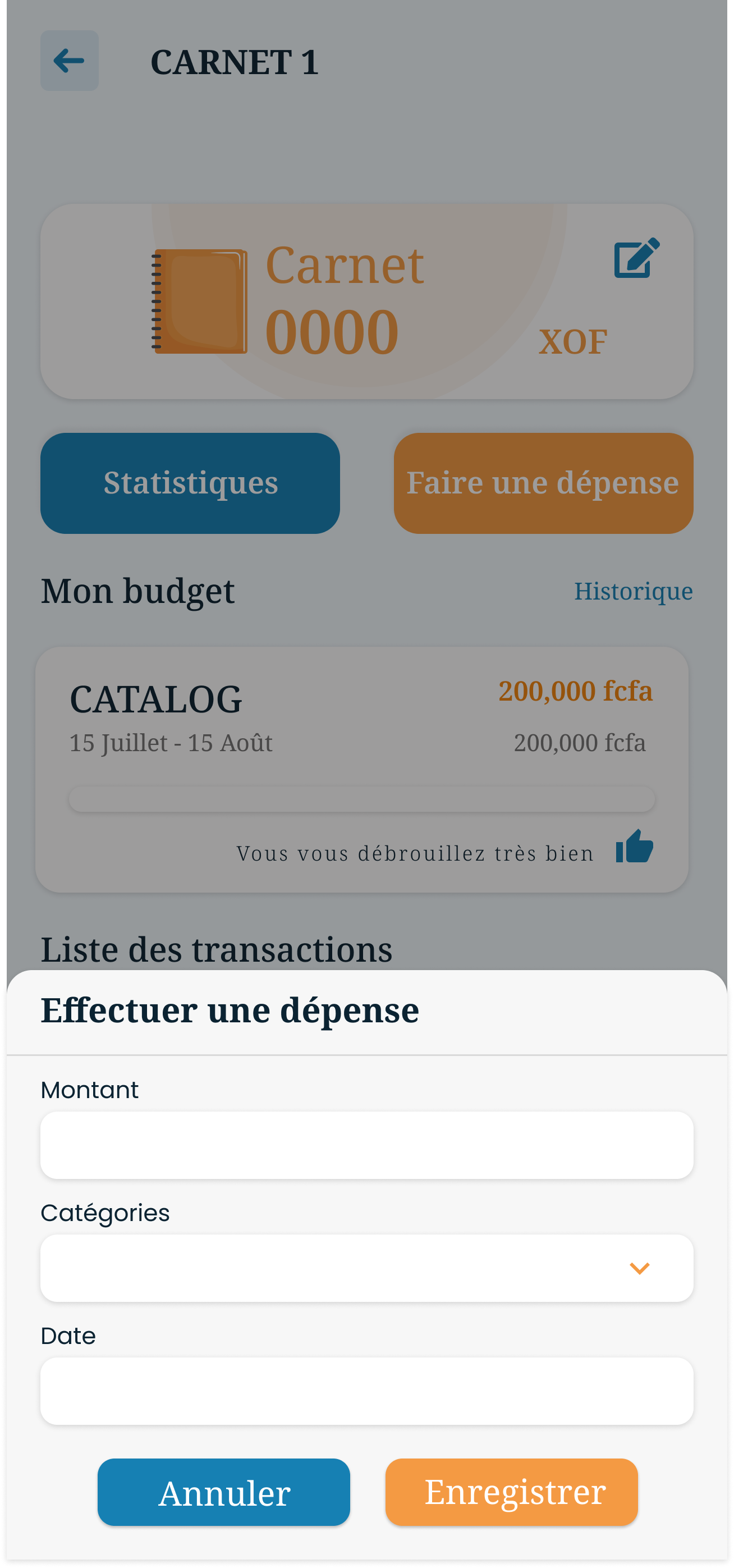Expand the Catégories dropdown

[x=366, y=1268]
